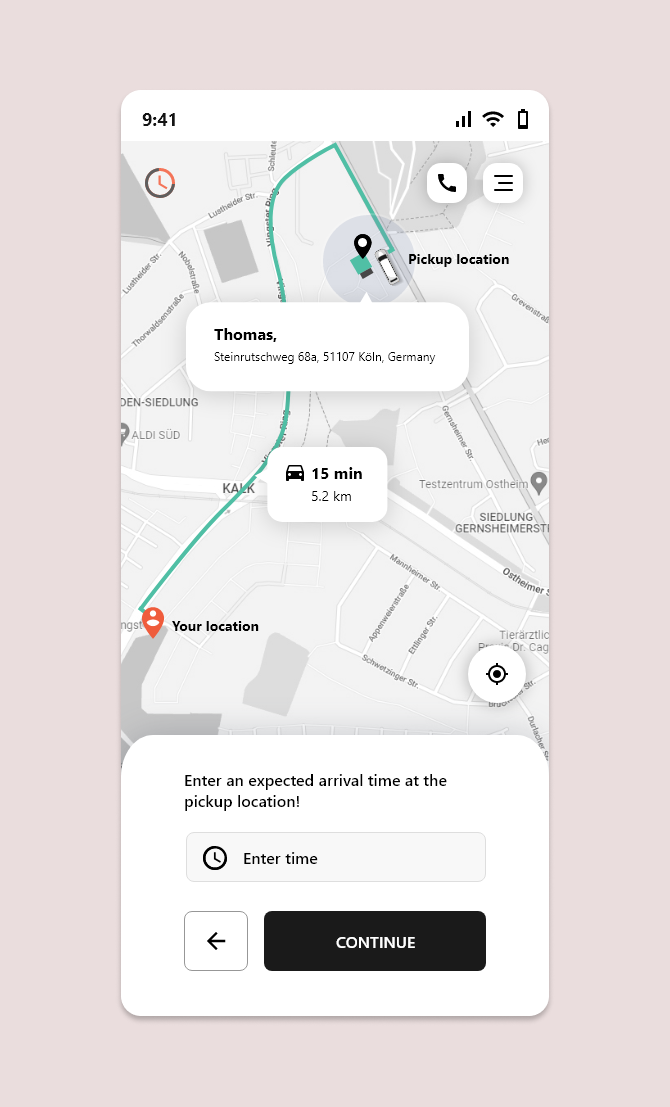Recenter map with the locate button

coord(497,674)
